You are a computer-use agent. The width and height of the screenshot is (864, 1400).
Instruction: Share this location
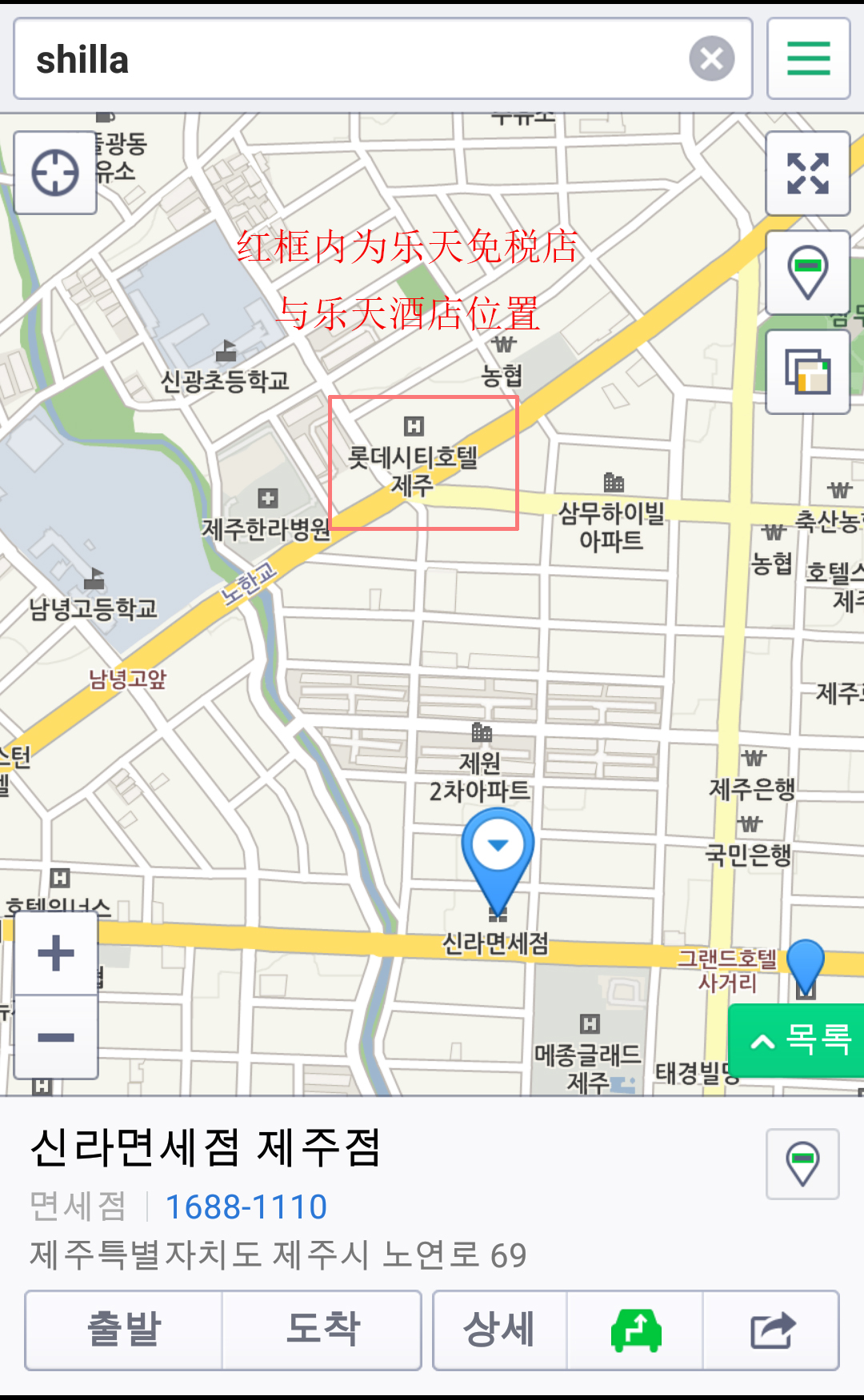coord(771,1330)
